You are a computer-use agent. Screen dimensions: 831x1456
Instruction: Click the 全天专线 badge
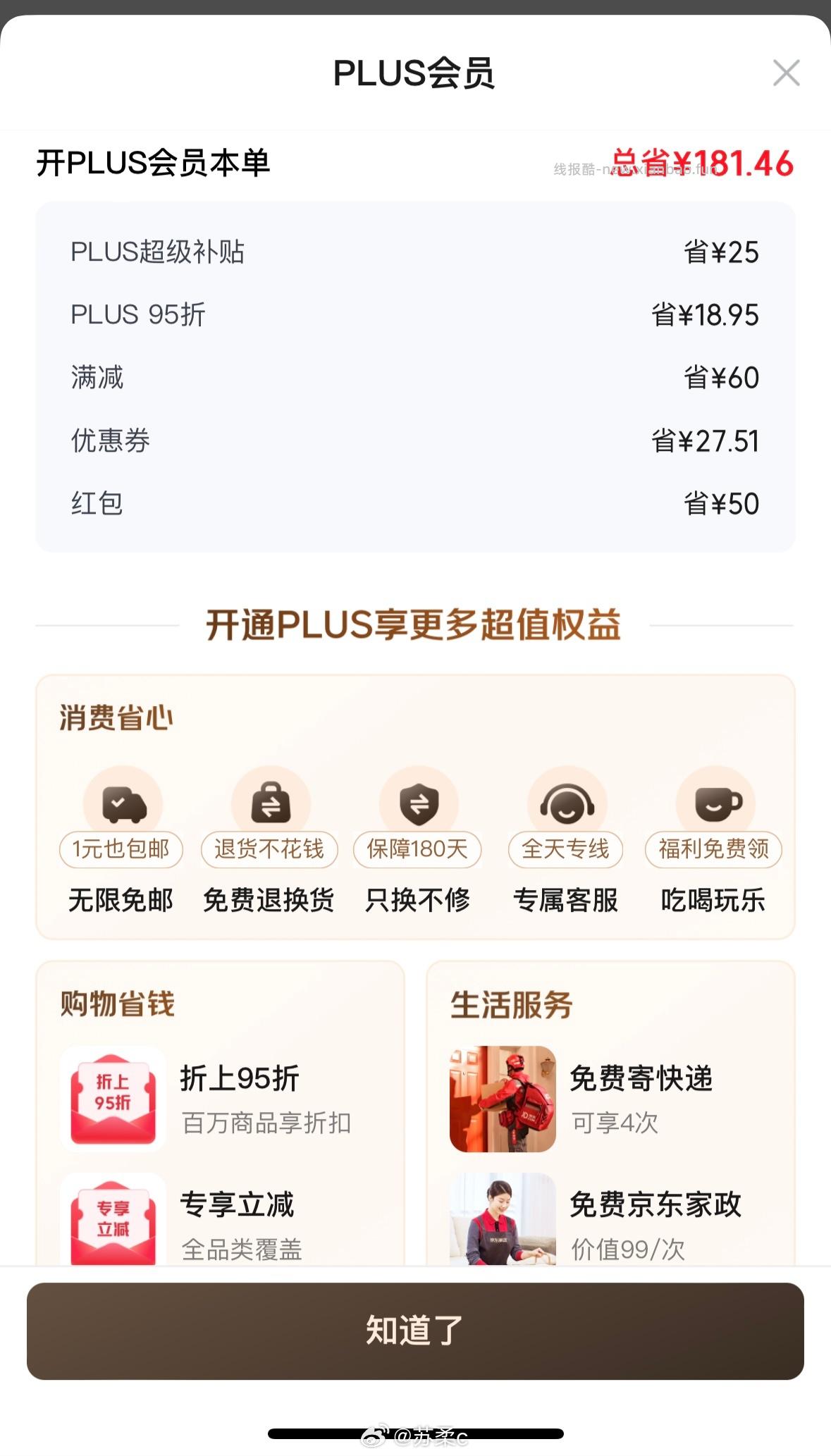(x=565, y=850)
